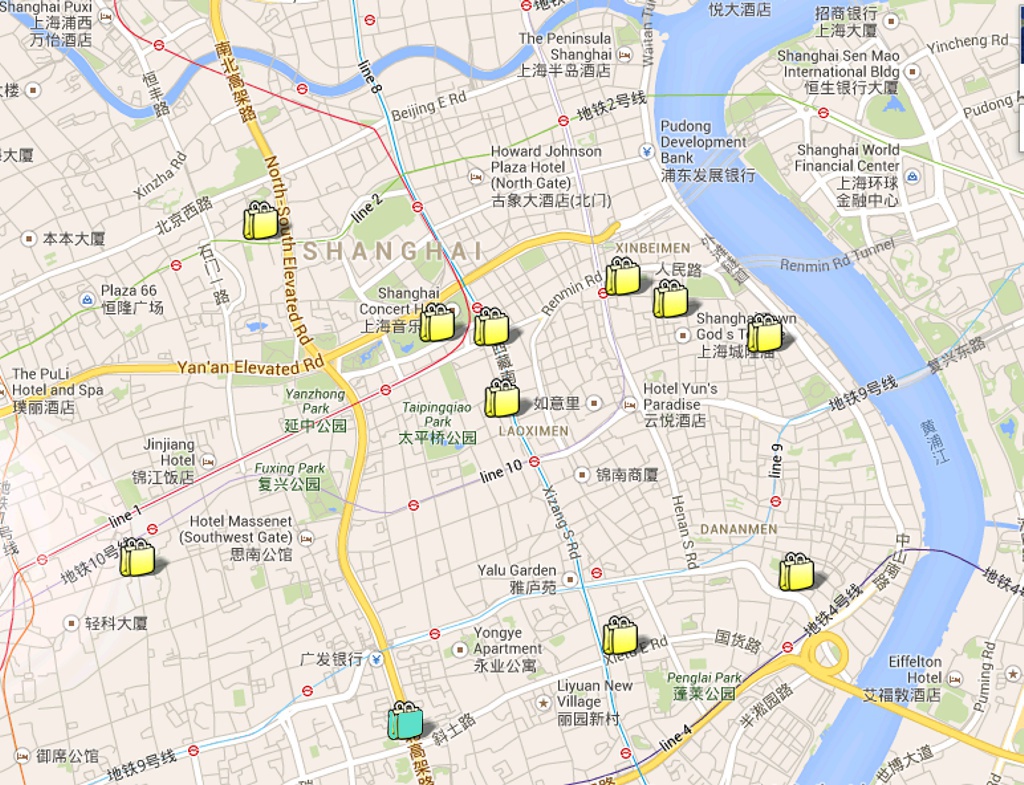Tap the bag marker beside 如意里 in Laoximen
The image size is (1024, 785).
502,398
